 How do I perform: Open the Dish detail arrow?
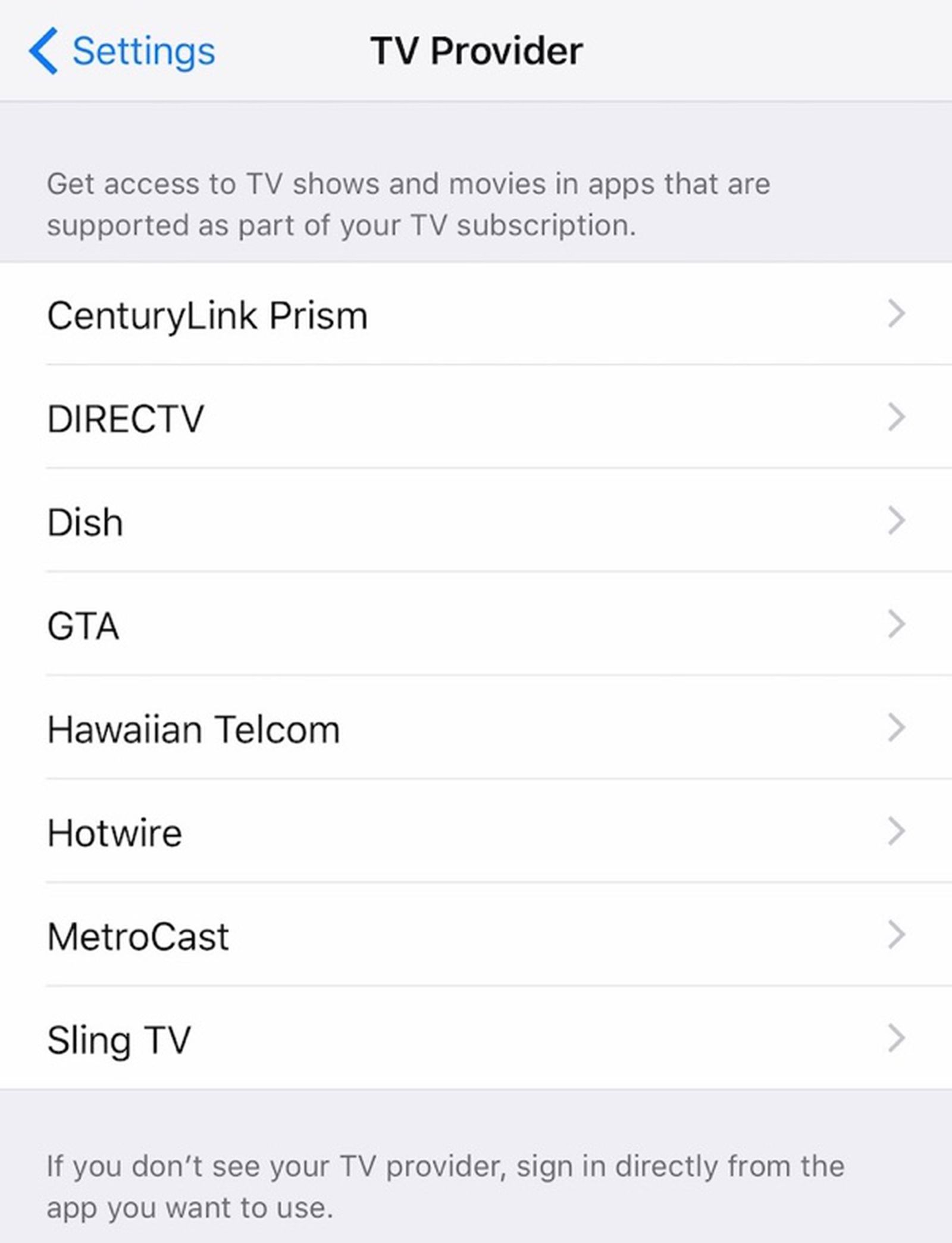tap(897, 522)
